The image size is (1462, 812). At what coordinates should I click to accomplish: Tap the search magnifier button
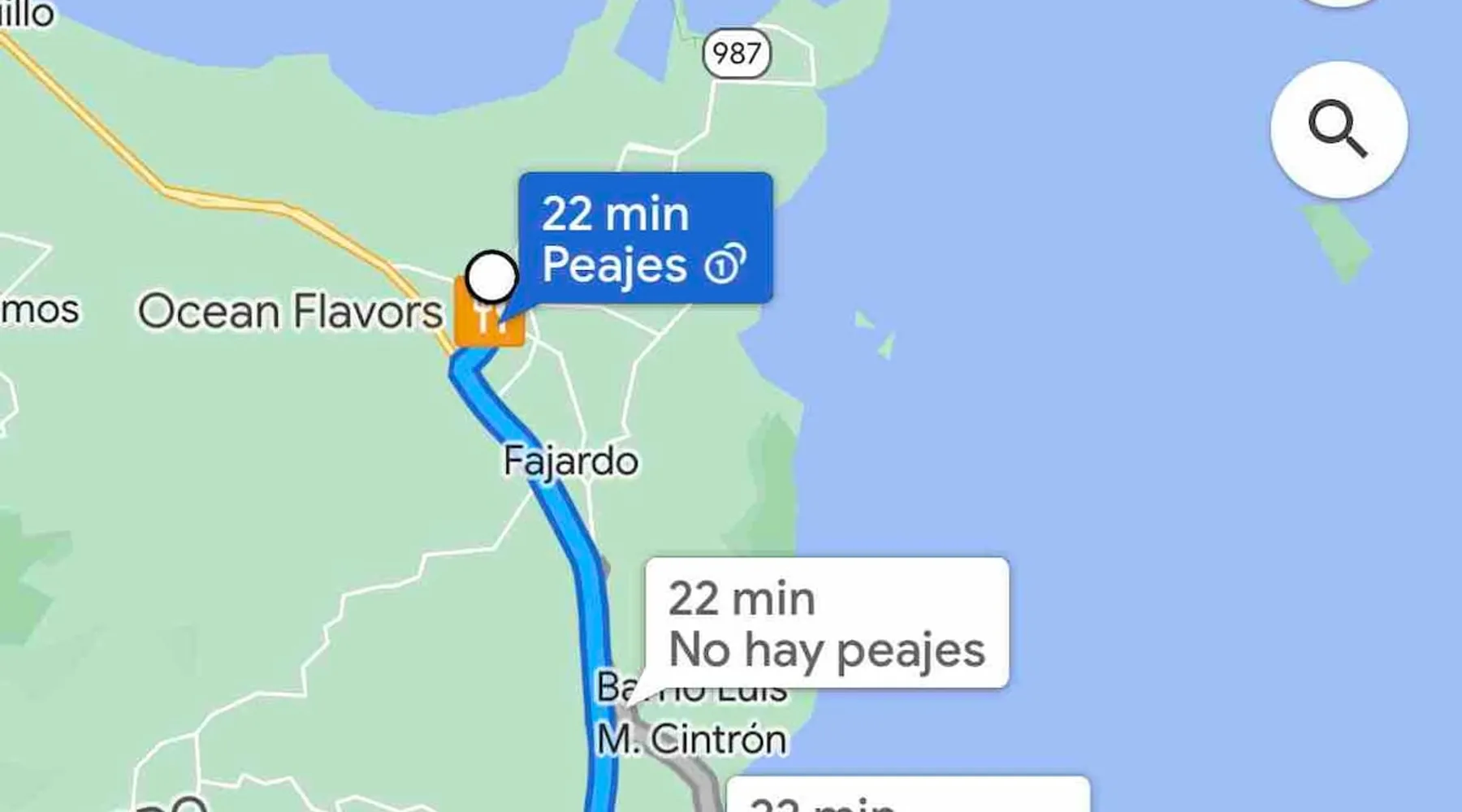point(1339,130)
